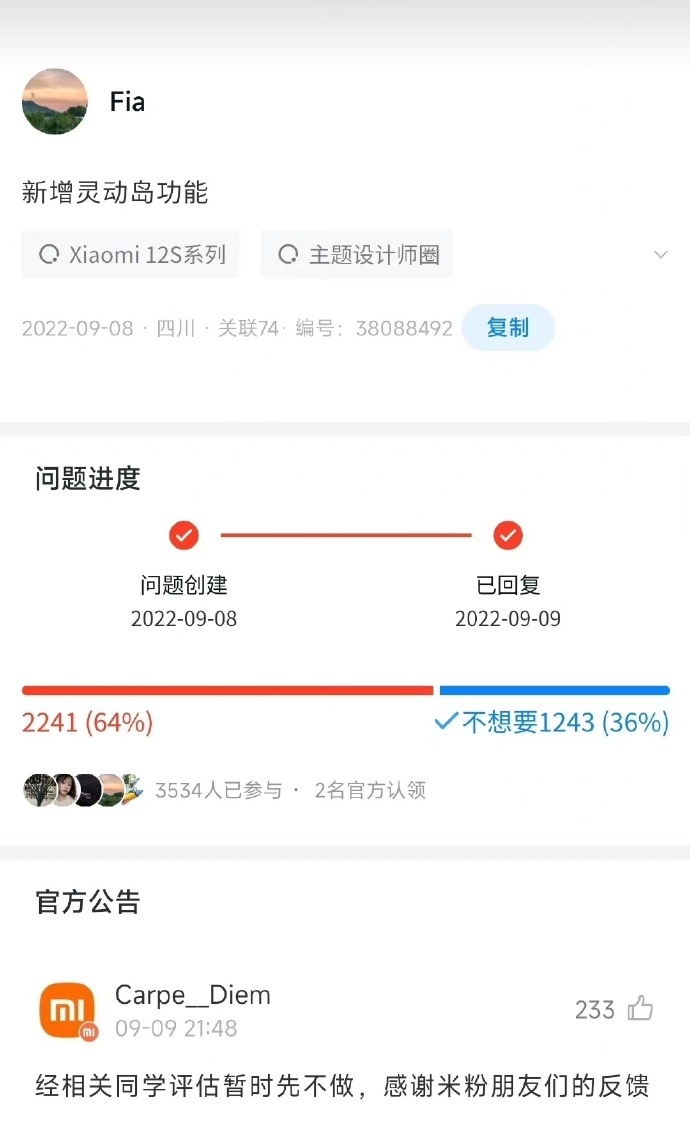Open the Xiaomi 12S系列 circle chip
Image resolution: width=690 pixels, height=1128 pixels.
130,254
